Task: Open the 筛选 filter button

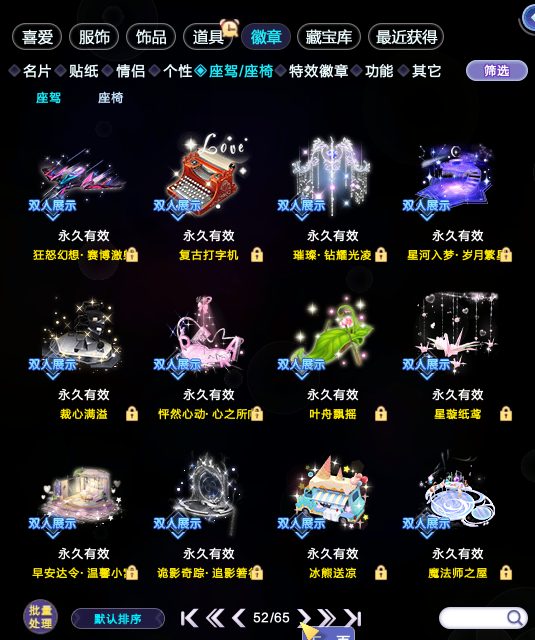Action: 497,71
